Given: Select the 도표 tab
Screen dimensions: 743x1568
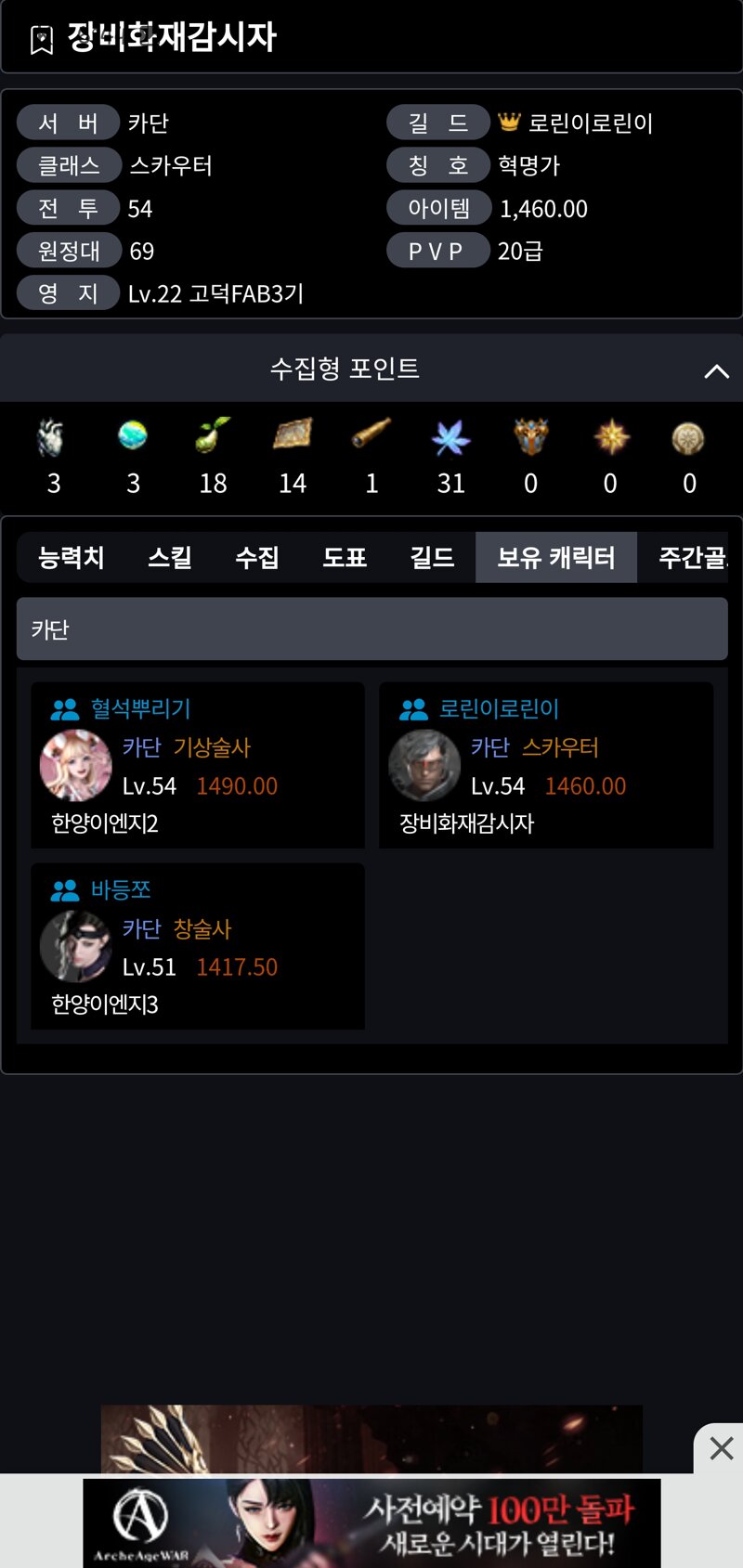Looking at the screenshot, I should (x=345, y=557).
